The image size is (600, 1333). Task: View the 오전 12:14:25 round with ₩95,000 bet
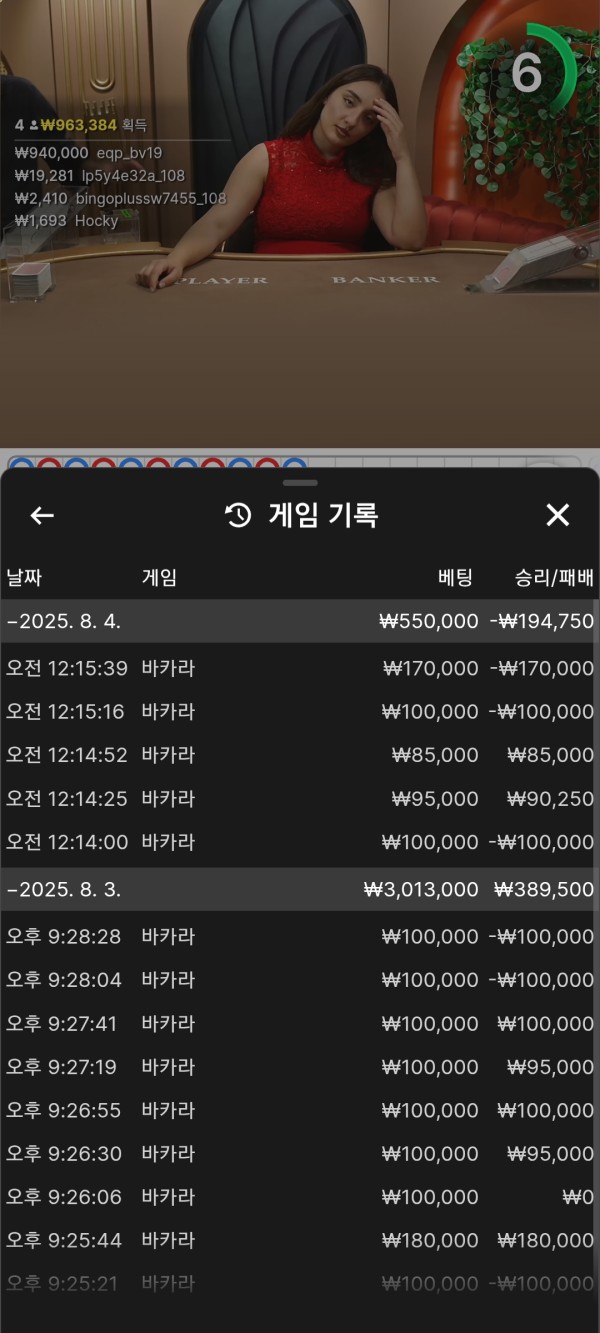[x=300, y=798]
